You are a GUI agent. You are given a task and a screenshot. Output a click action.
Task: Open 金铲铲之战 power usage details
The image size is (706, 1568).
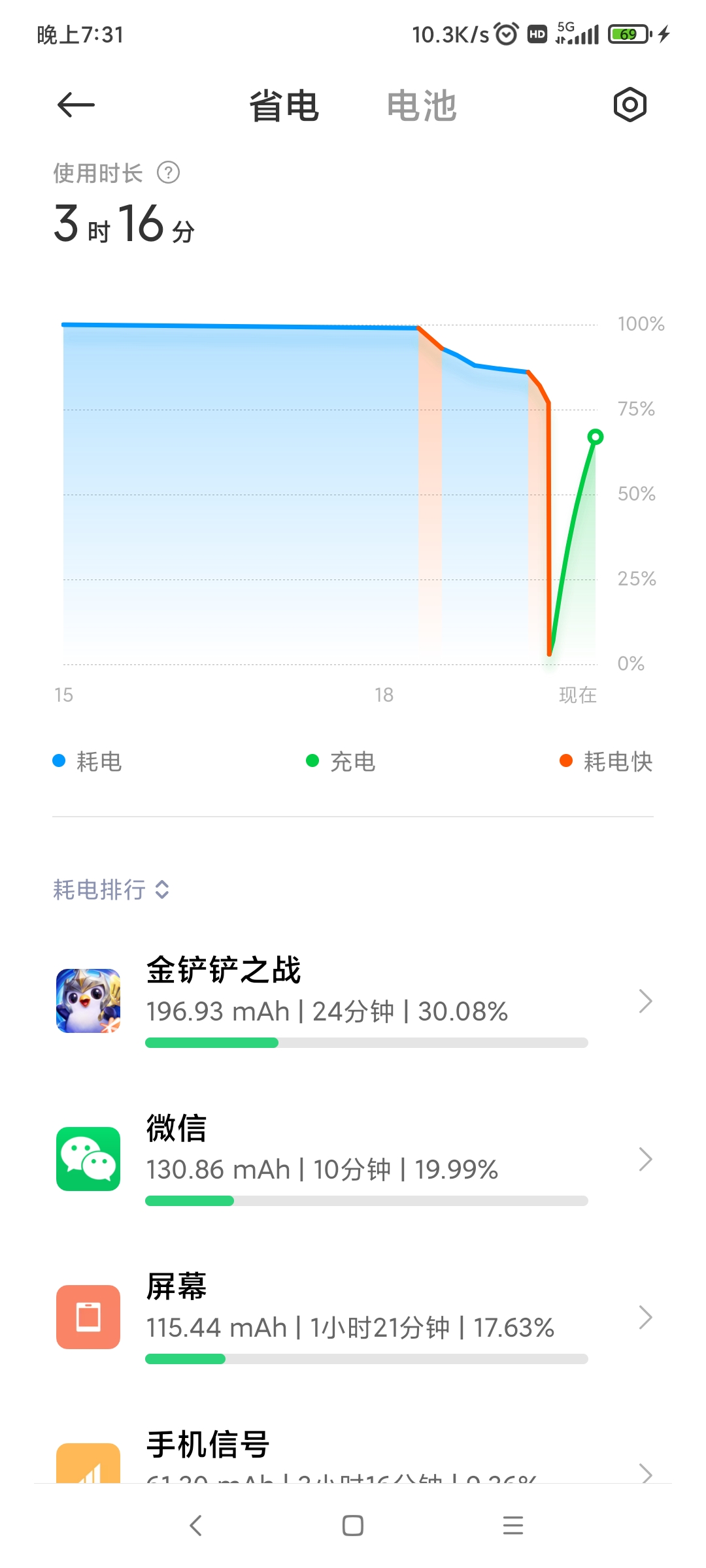pyautogui.click(x=353, y=1001)
